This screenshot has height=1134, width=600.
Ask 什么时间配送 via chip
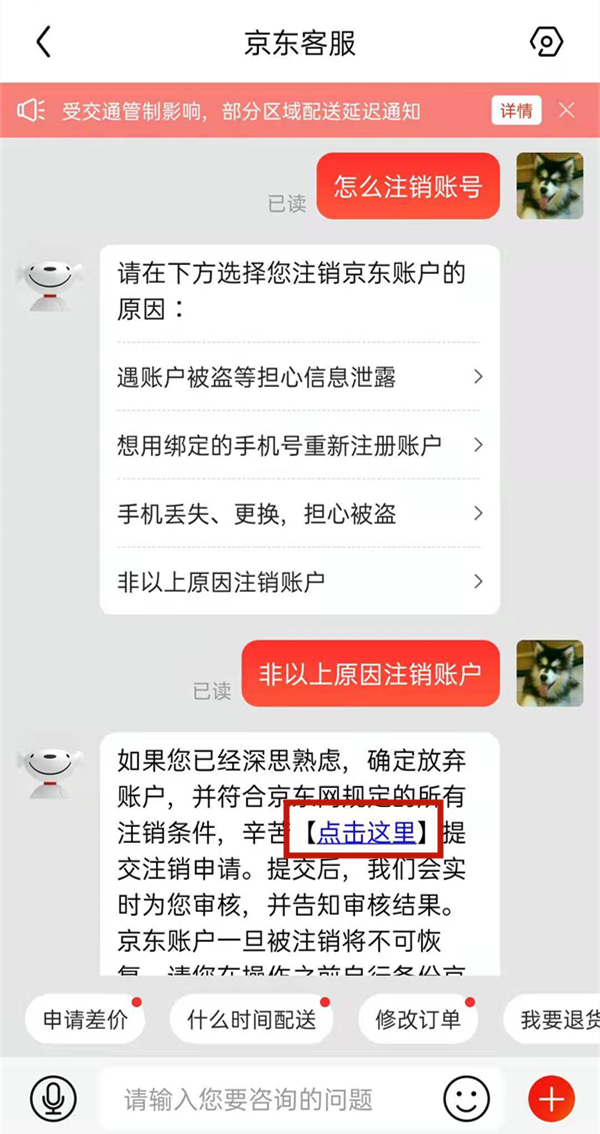[x=252, y=1020]
